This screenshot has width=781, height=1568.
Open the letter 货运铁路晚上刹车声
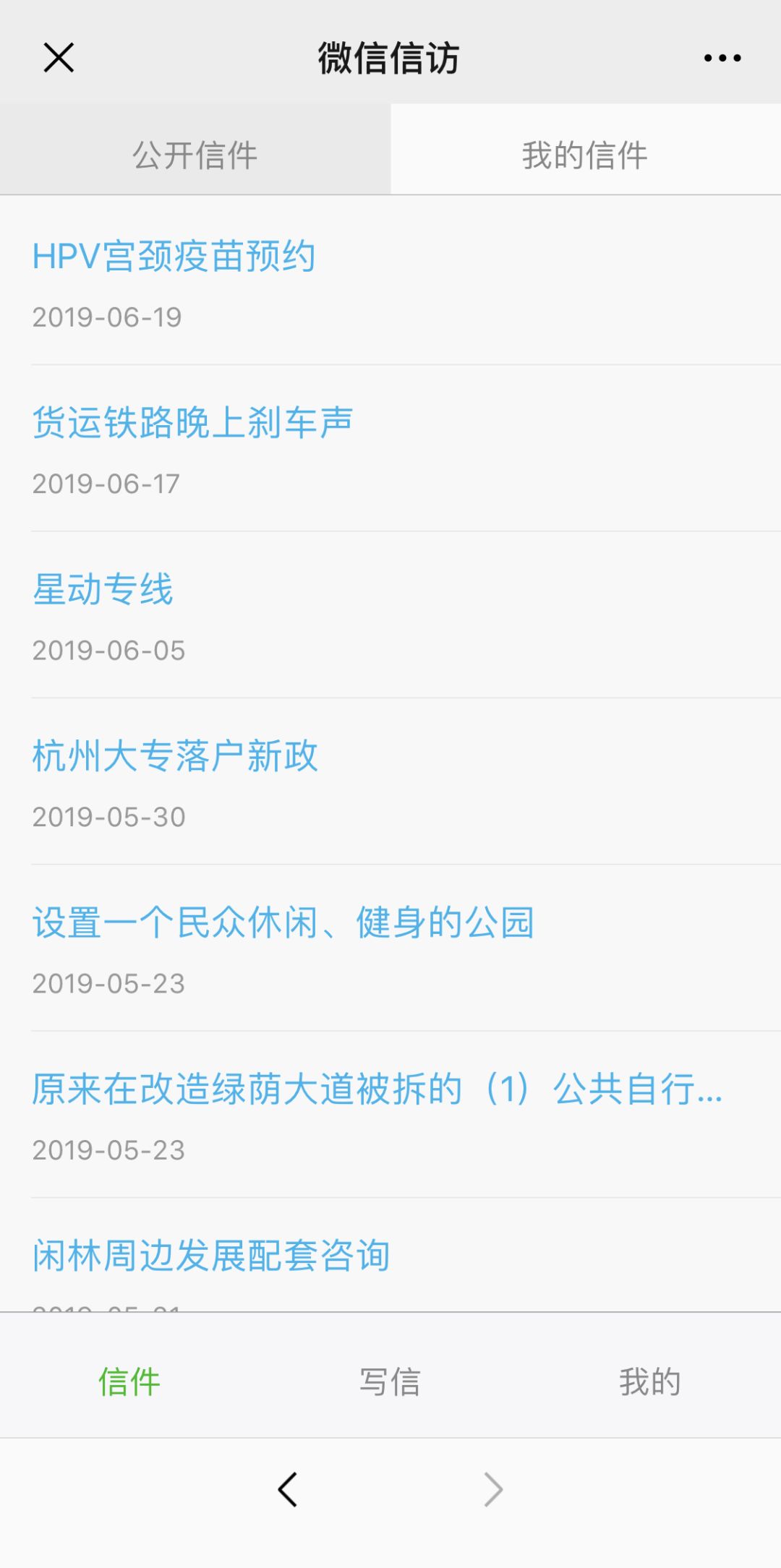tap(192, 423)
